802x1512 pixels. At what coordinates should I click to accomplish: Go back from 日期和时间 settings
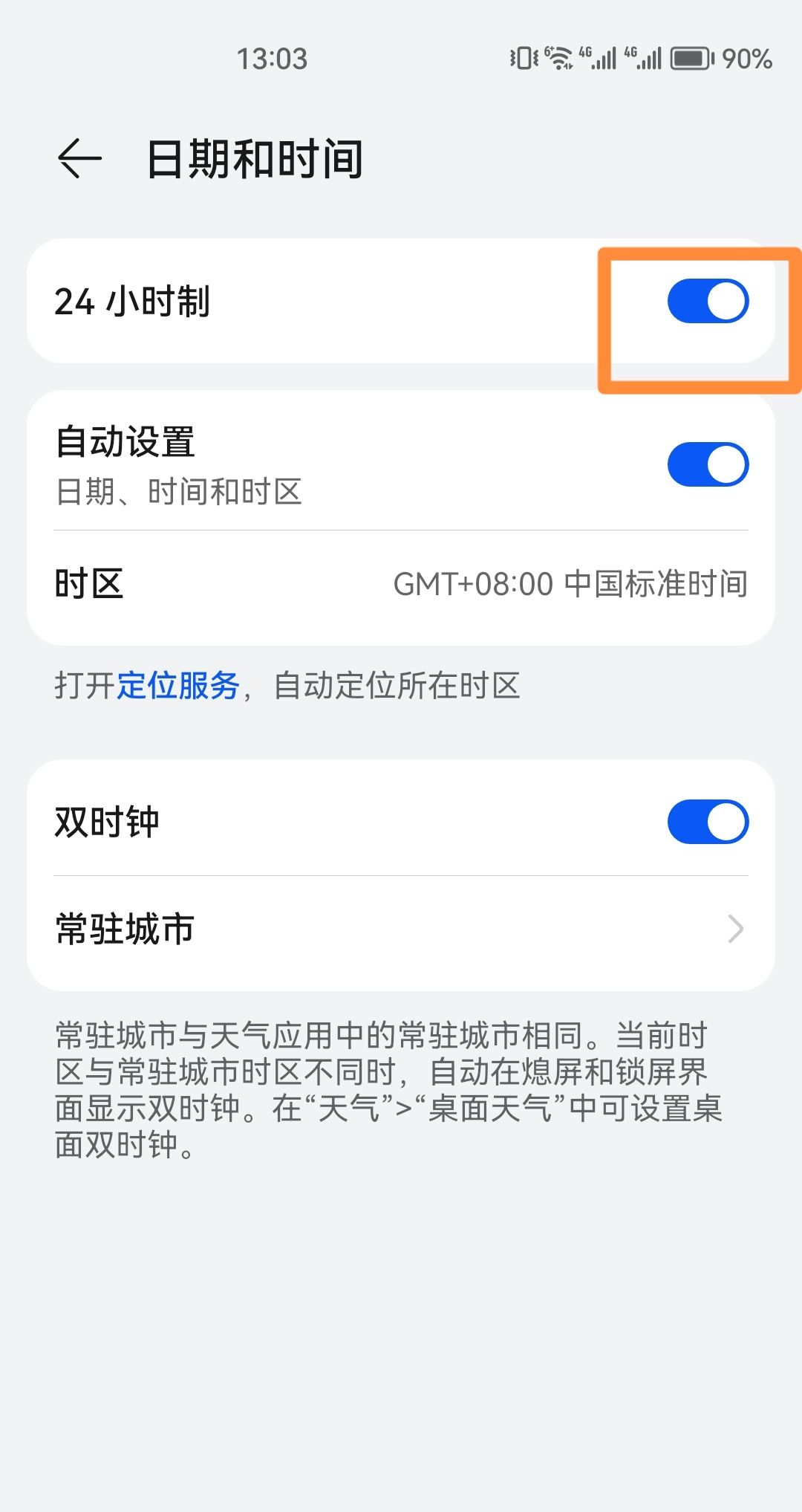[79, 158]
